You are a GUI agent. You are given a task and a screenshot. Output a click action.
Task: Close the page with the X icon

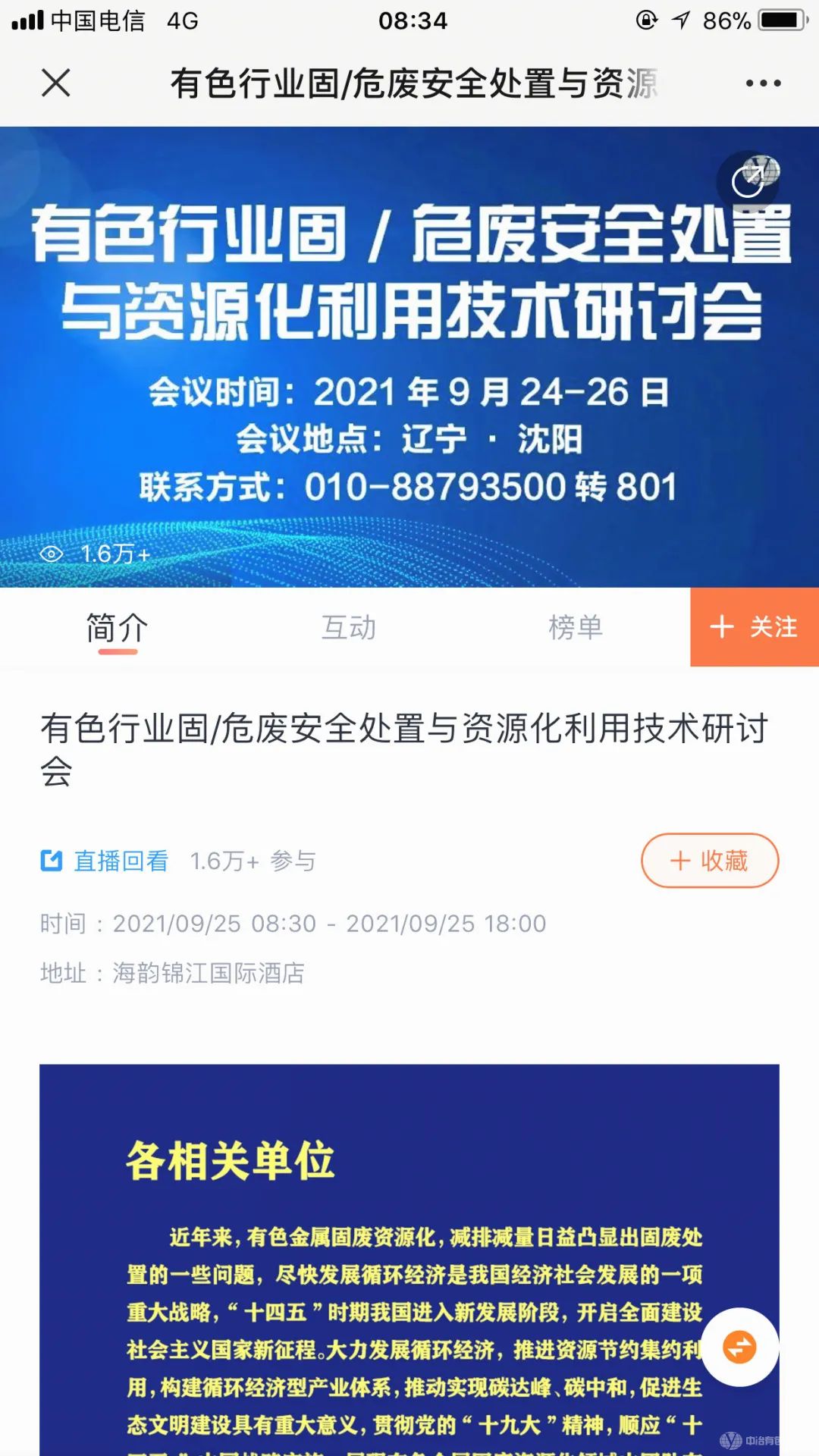click(56, 83)
